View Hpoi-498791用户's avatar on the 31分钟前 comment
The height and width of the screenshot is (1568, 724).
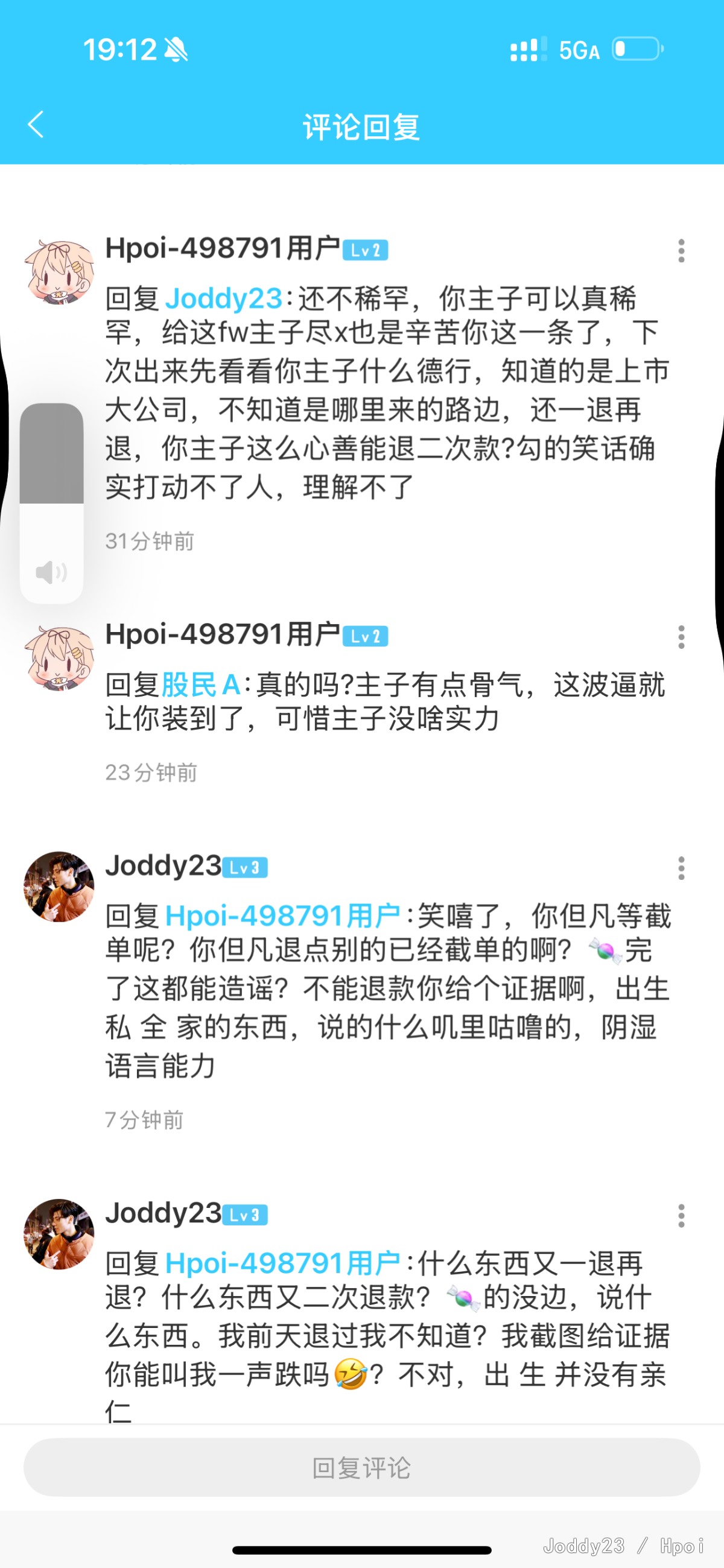tap(59, 272)
